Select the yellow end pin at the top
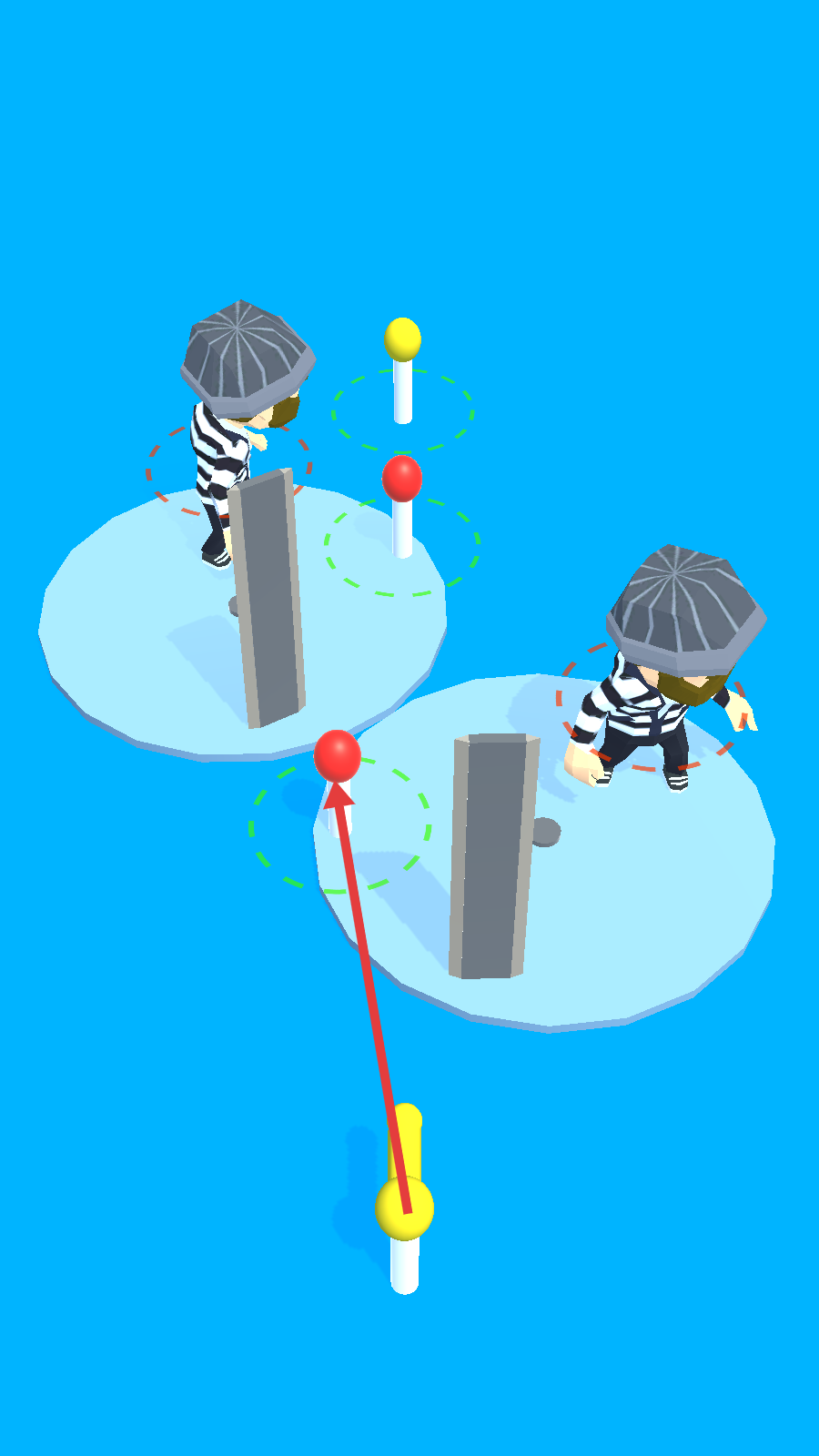 (x=402, y=339)
